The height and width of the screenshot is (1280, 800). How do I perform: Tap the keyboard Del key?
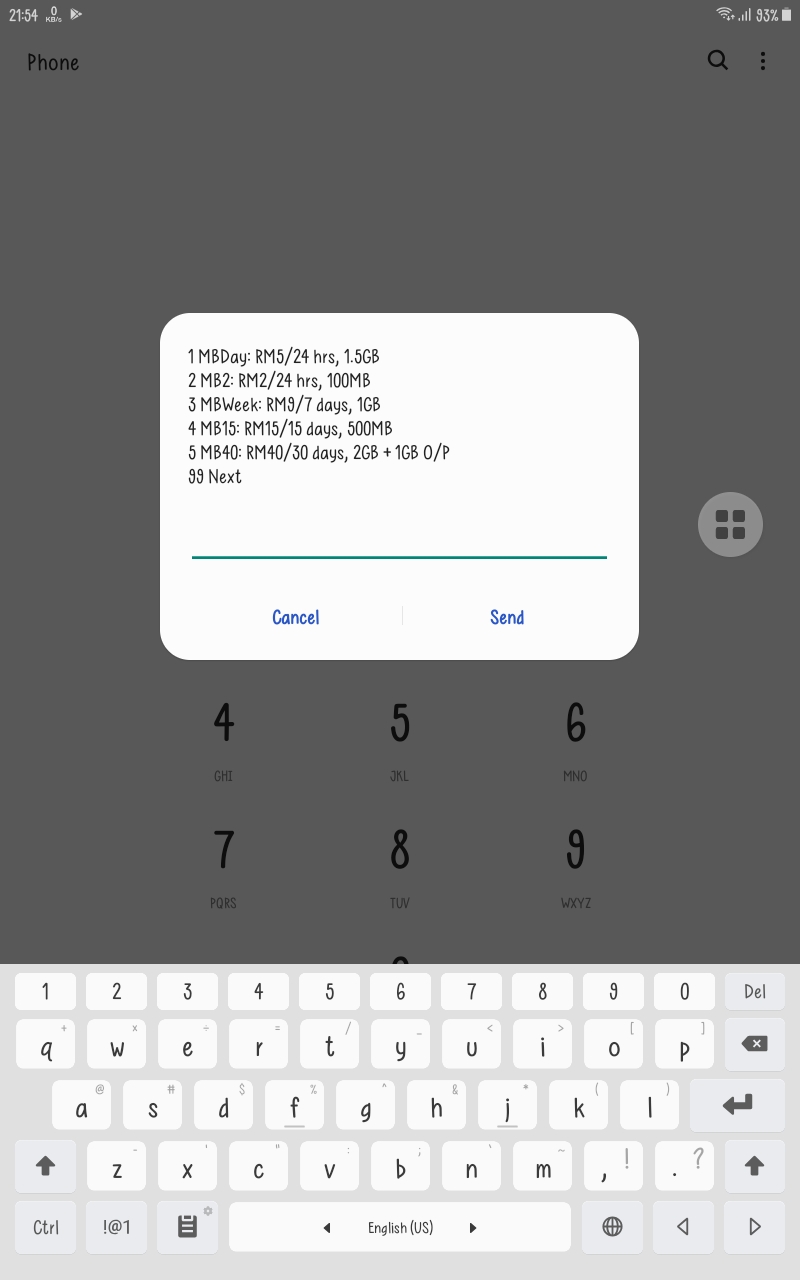click(x=755, y=992)
